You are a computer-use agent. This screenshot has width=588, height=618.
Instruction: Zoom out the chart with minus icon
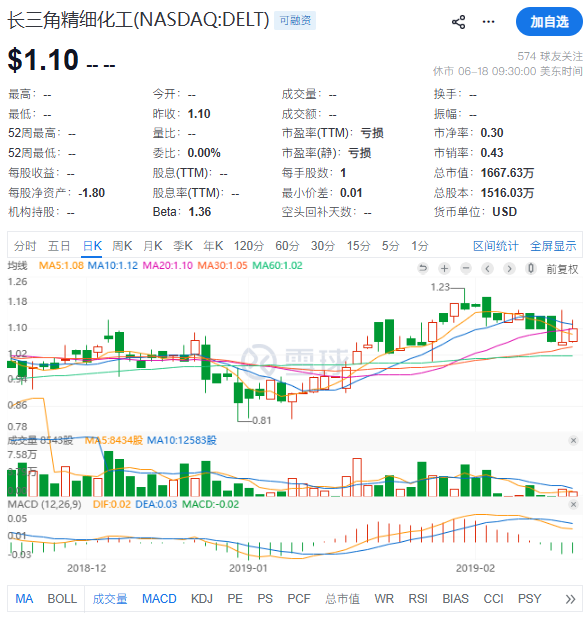coord(466,269)
